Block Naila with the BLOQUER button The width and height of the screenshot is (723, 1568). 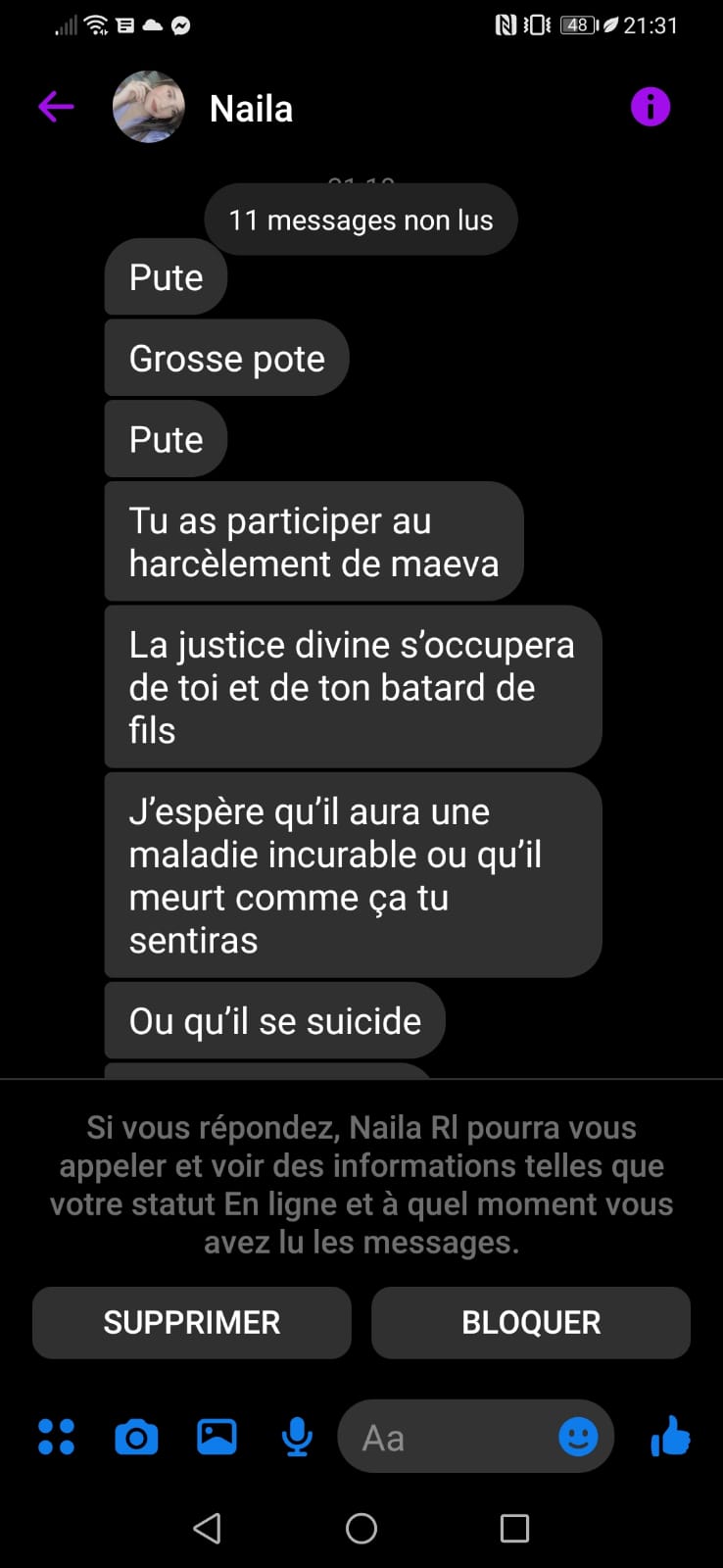tap(530, 1322)
